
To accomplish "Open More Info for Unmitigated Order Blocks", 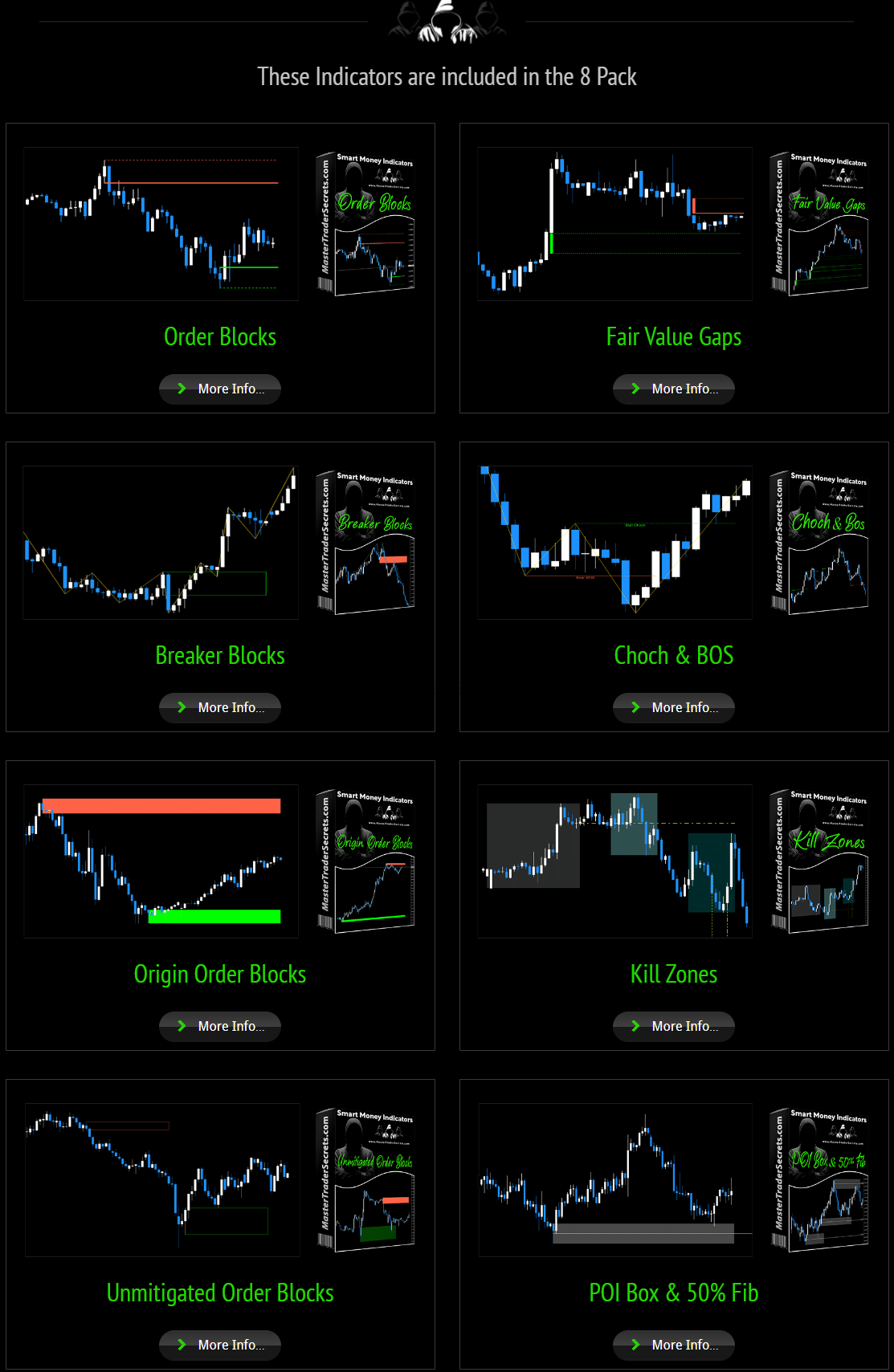I will 220,1346.
